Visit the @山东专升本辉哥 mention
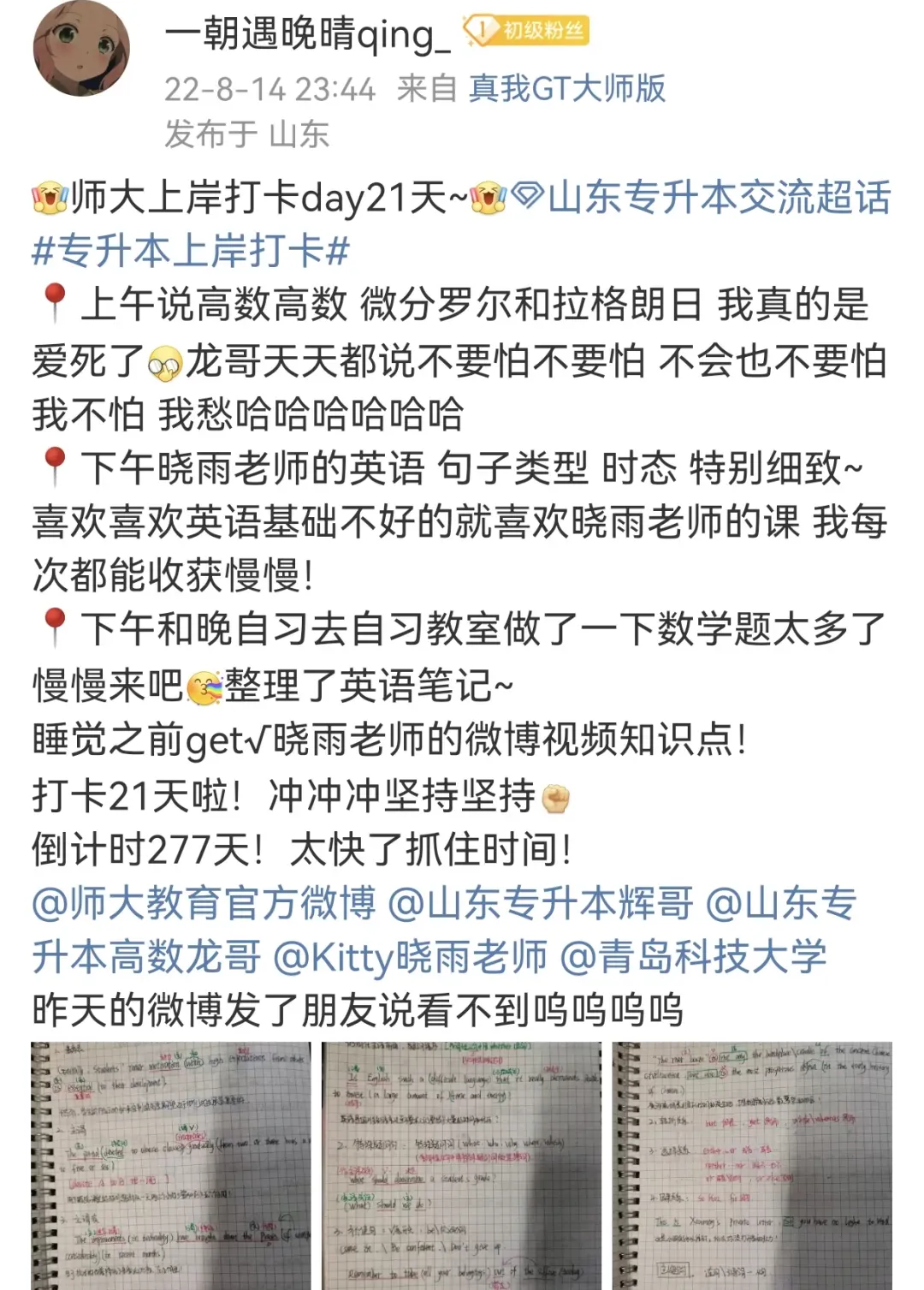 click(541, 903)
